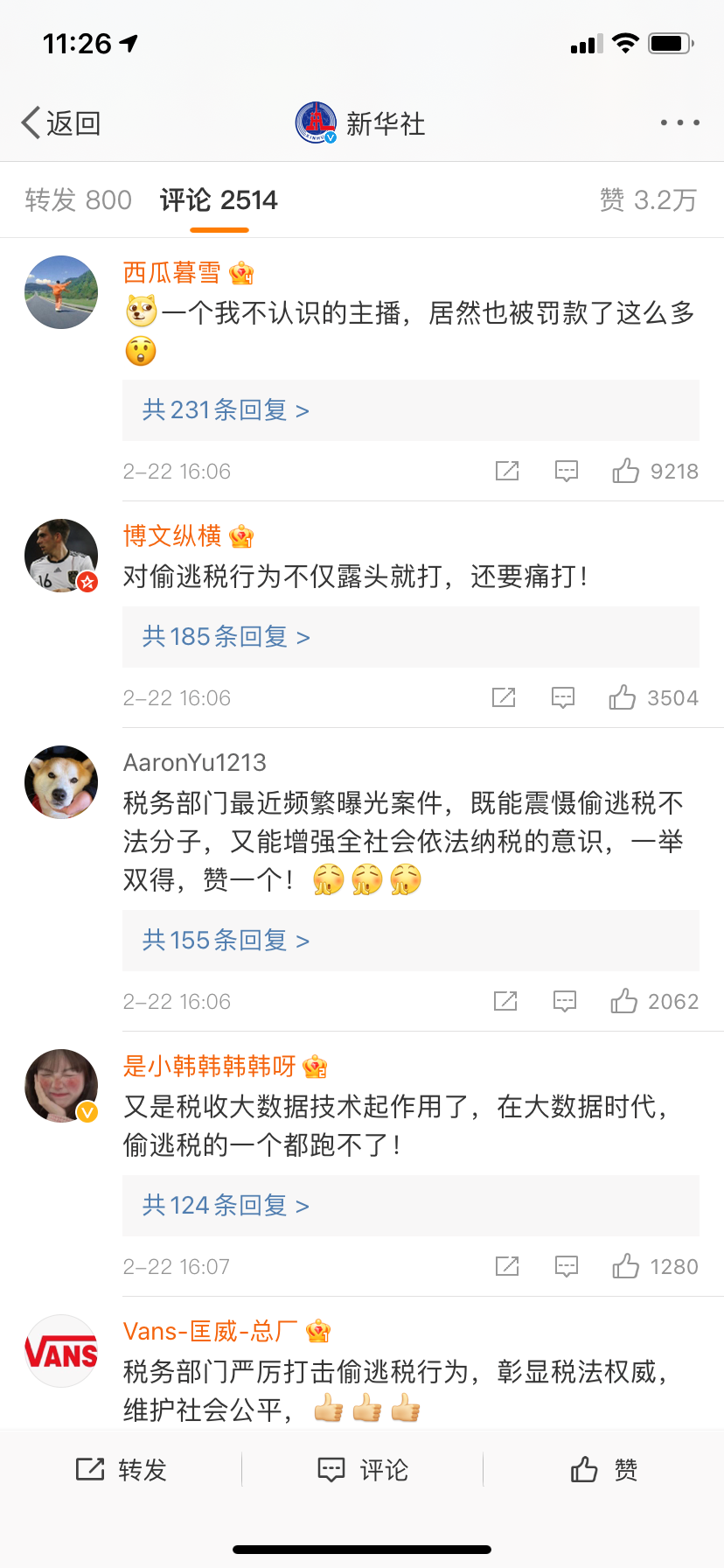Tap 转发 in the bottom bar
This screenshot has width=724, height=1568.
pyautogui.click(x=122, y=1470)
